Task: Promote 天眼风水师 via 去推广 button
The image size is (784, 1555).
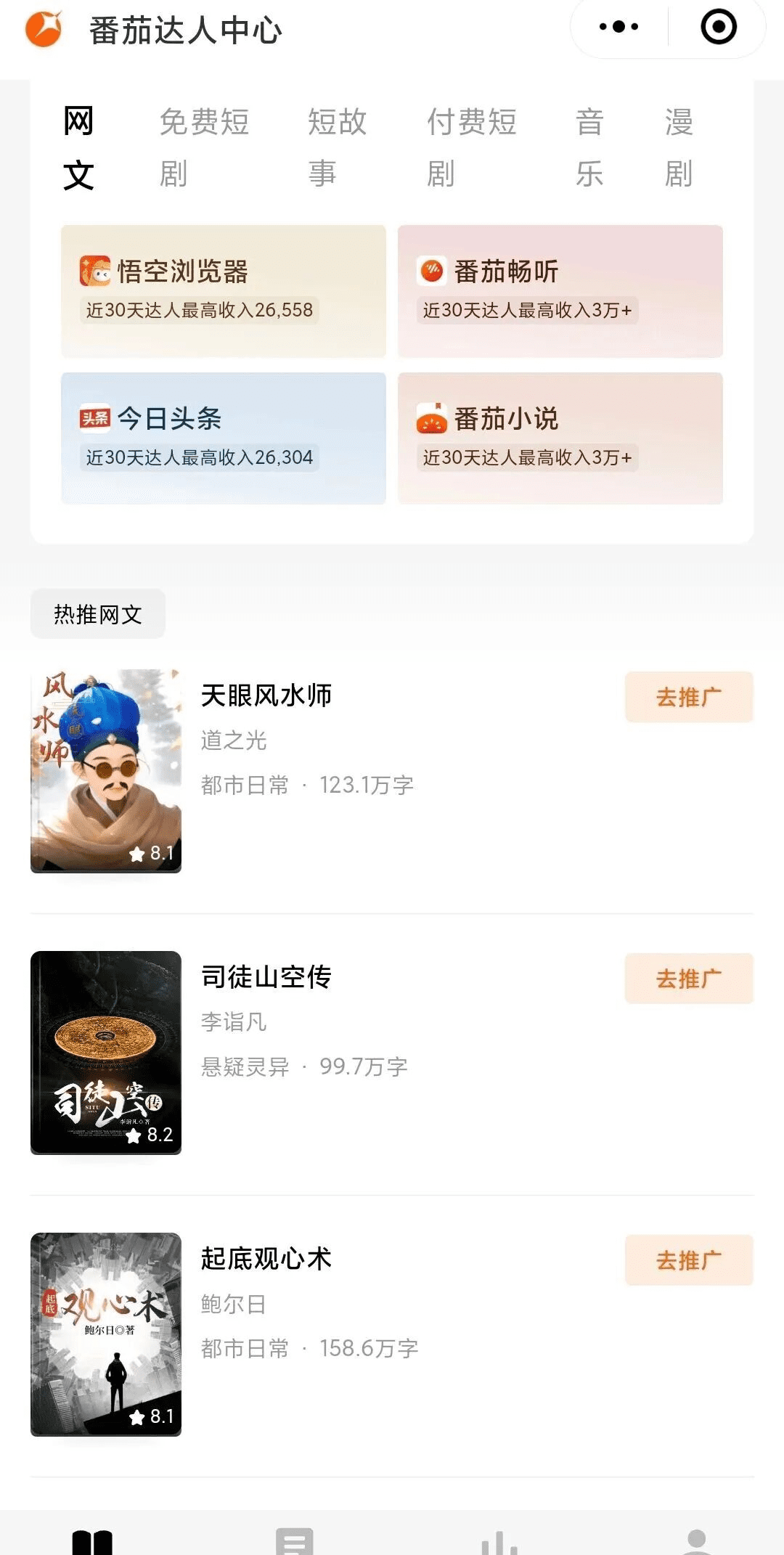Action: tap(688, 695)
